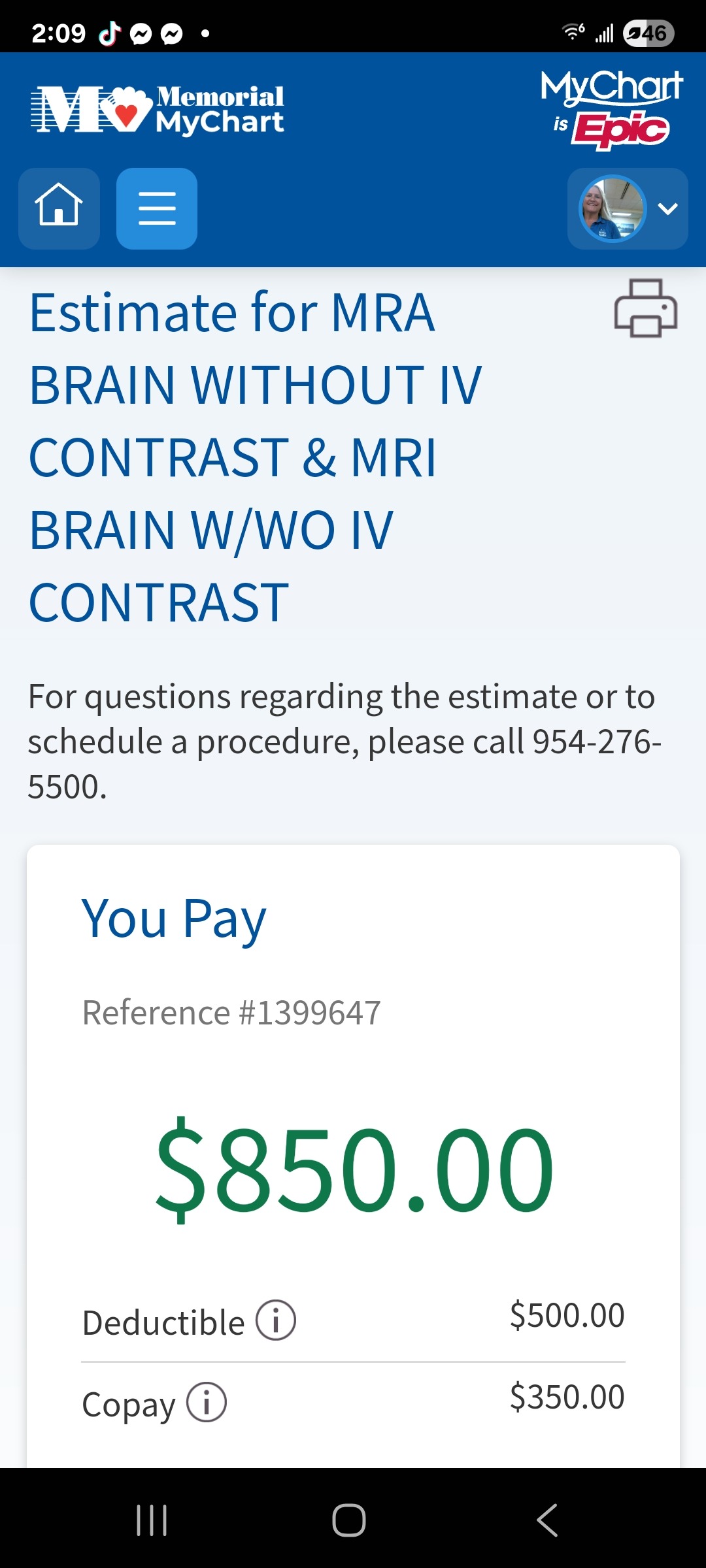Go back using system back button
This screenshot has width=706, height=1568.
546,1520
